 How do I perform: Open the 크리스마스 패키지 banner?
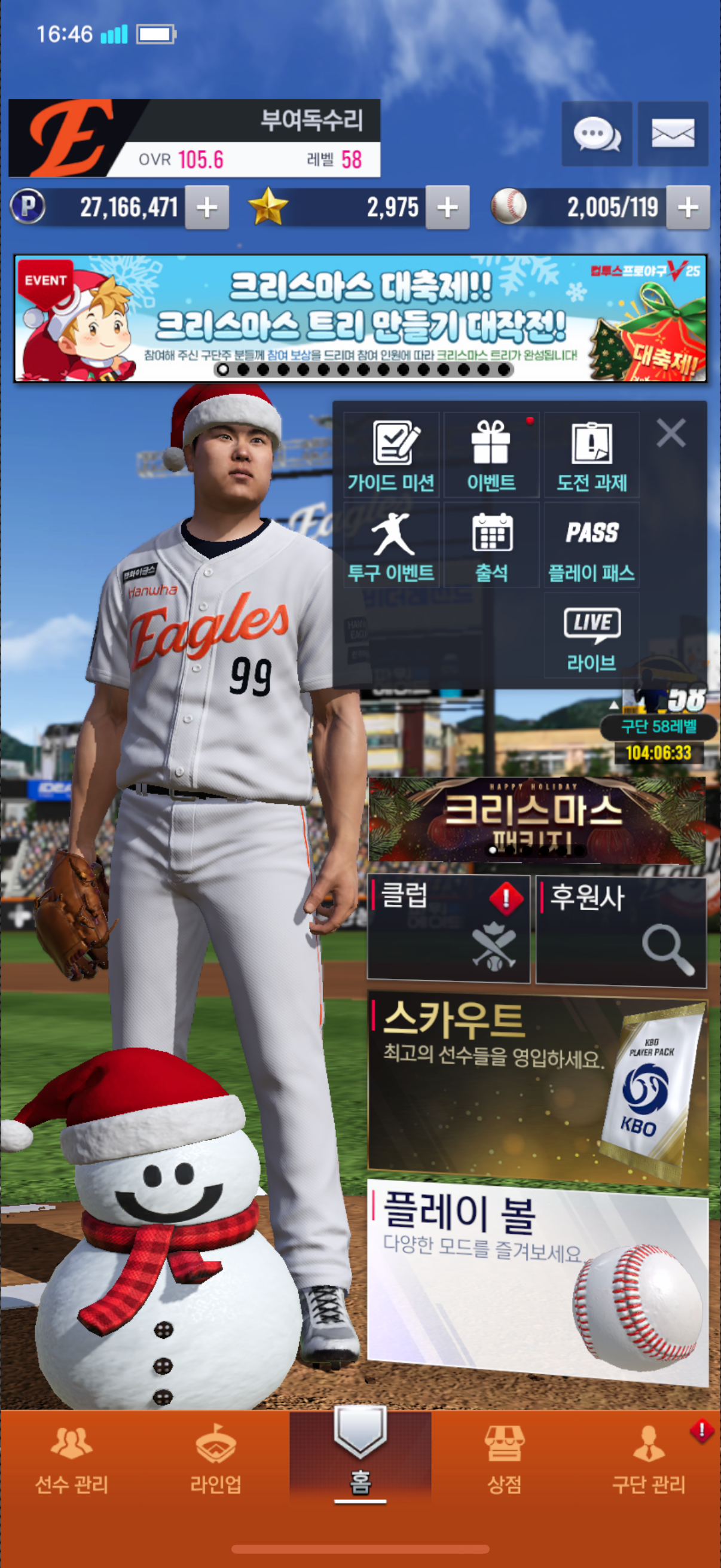[x=537, y=819]
